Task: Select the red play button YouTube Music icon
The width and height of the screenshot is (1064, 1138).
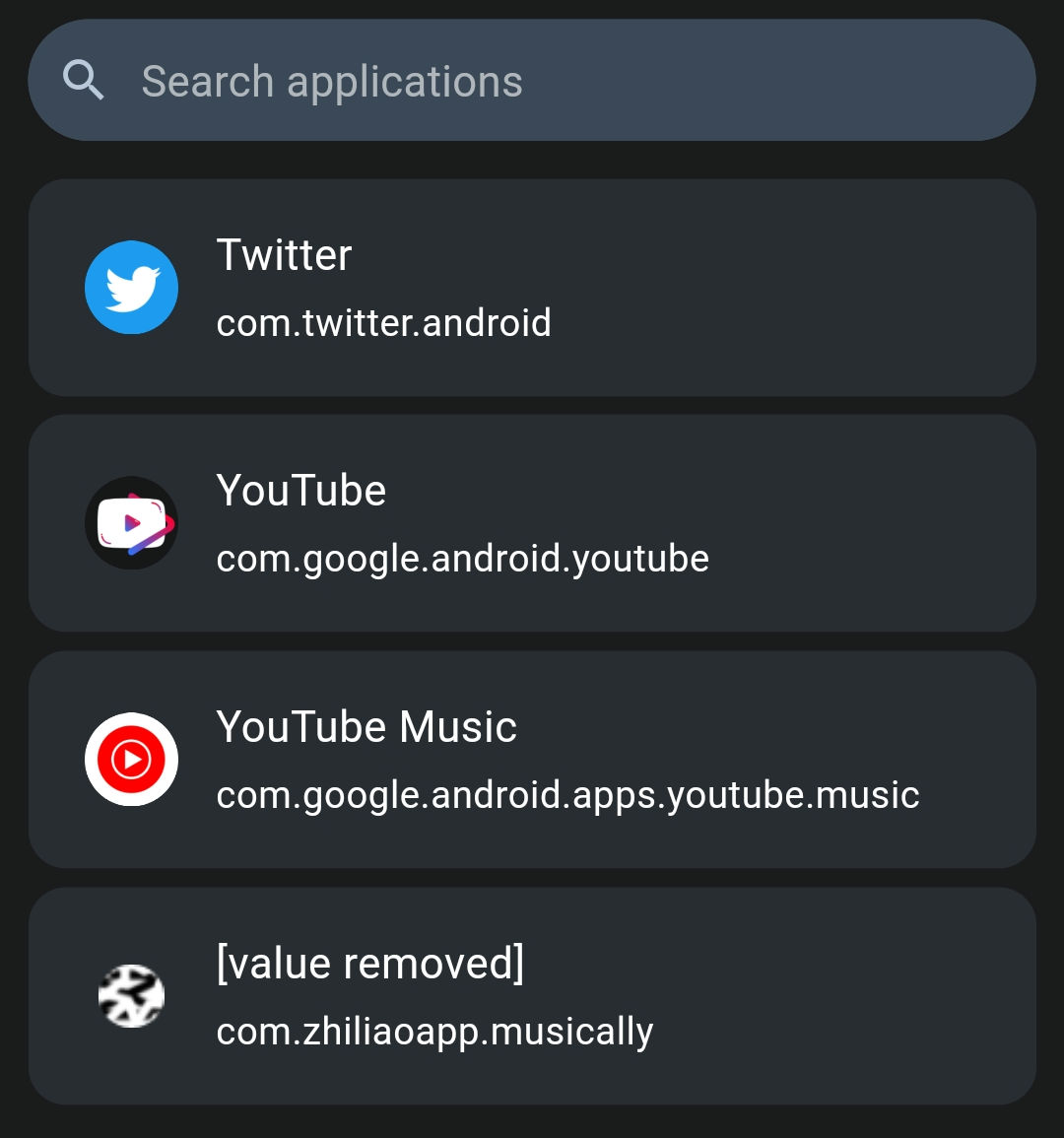Action: point(131,760)
